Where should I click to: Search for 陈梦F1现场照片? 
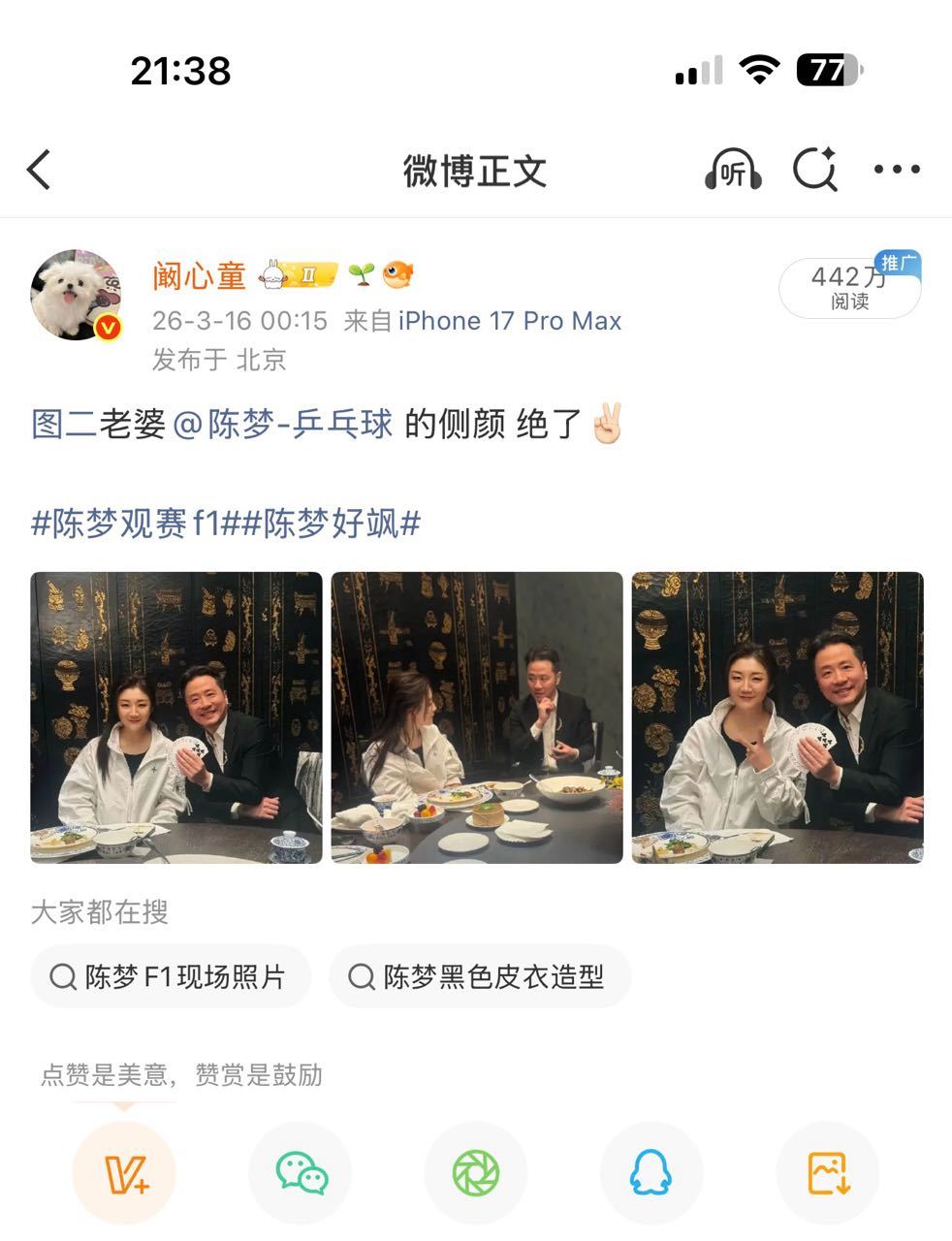(172, 977)
